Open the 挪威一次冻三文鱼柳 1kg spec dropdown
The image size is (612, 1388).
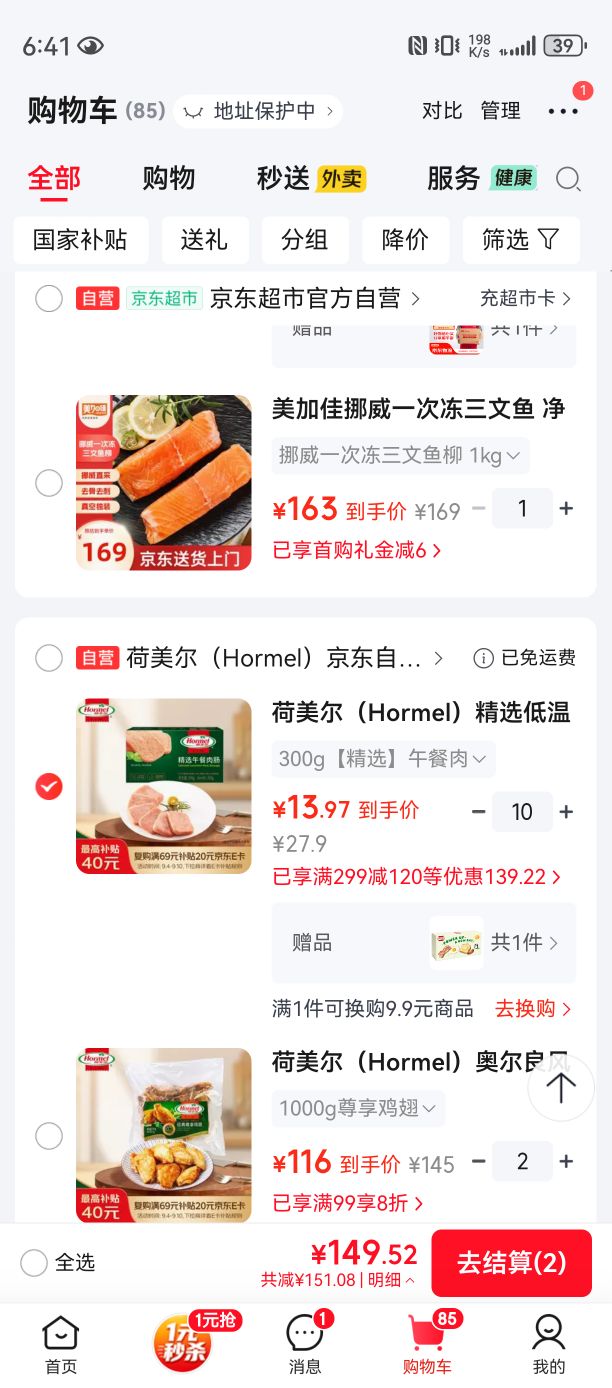(x=400, y=456)
